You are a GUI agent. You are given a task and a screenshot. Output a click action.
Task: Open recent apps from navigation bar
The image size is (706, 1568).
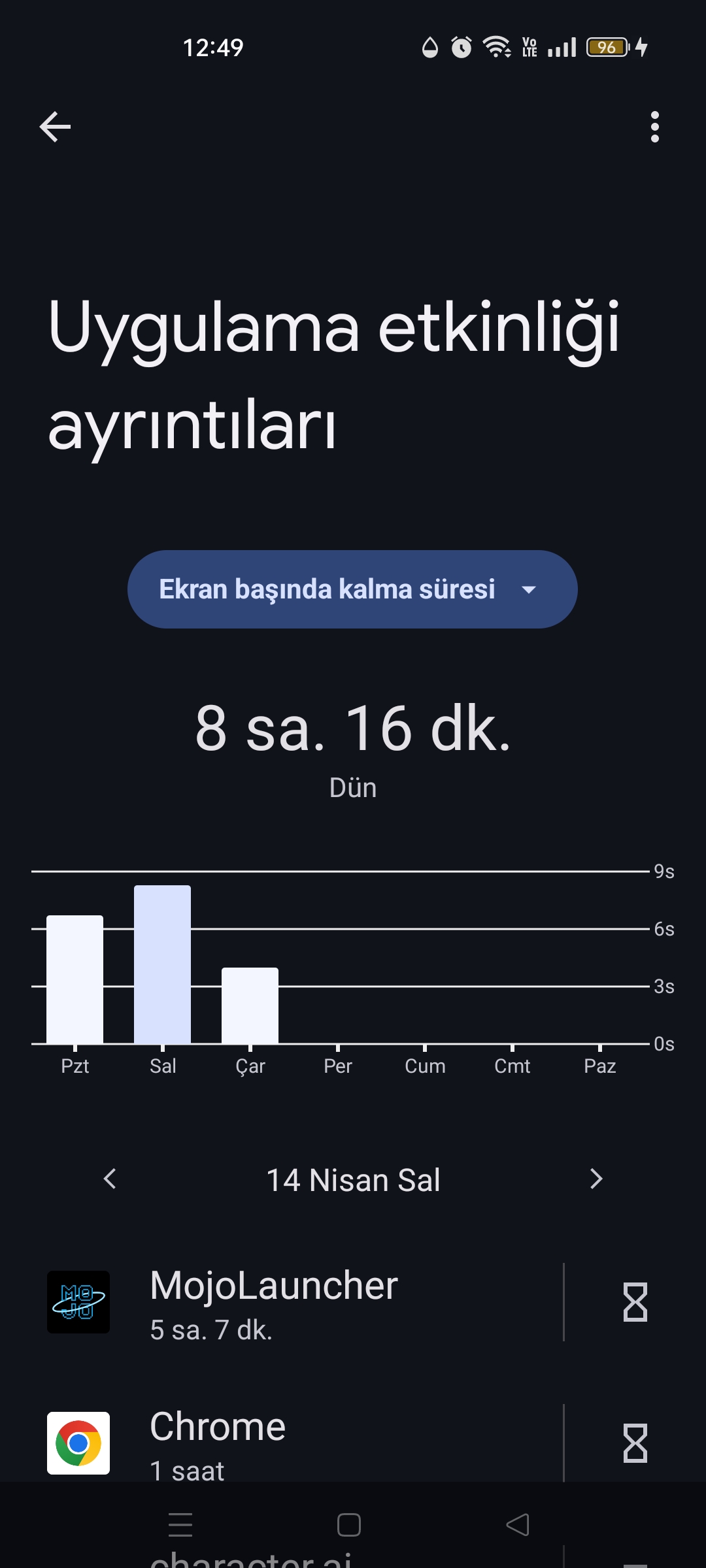180,1525
